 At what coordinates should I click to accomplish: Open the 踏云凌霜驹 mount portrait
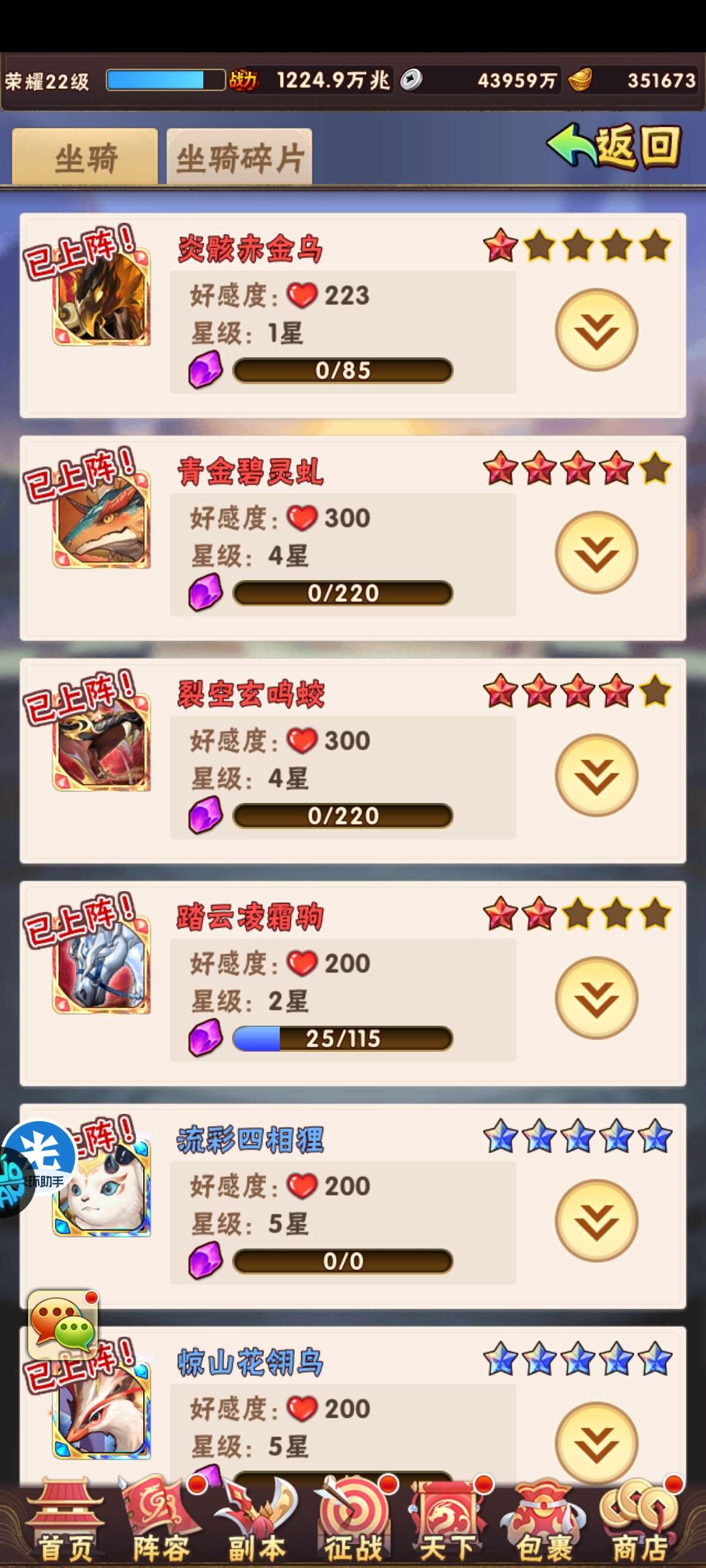[x=101, y=966]
